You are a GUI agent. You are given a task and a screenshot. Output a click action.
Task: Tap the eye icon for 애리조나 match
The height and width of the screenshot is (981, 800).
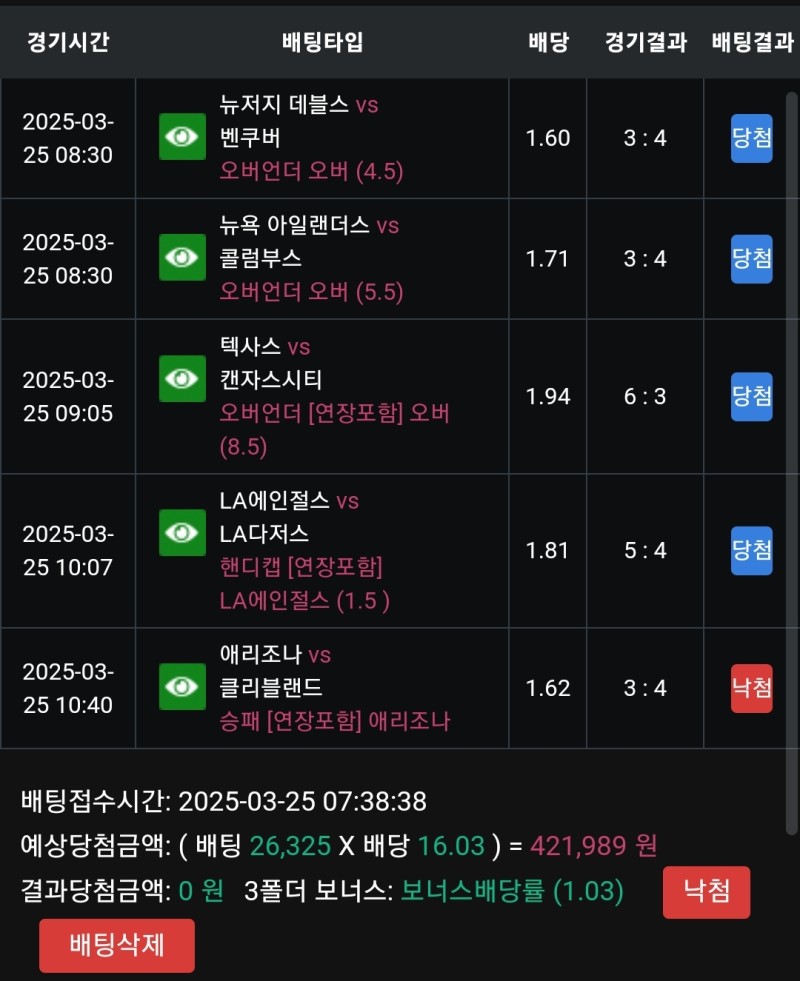point(182,687)
